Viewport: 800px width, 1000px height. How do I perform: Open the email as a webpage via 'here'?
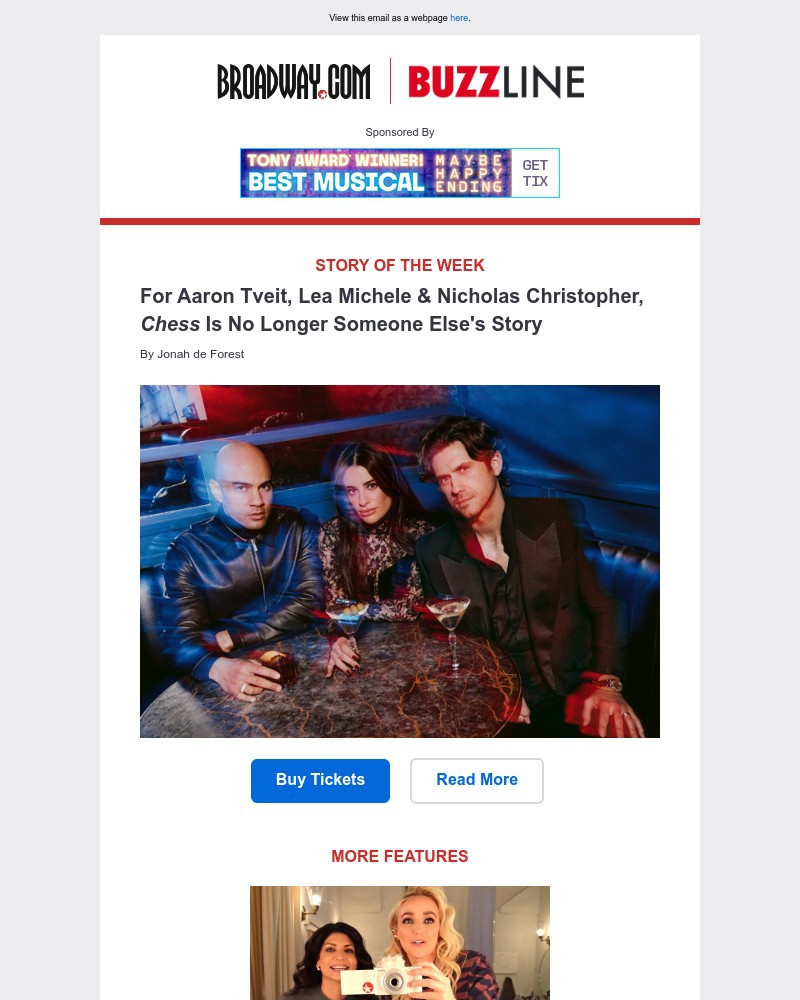click(x=459, y=18)
